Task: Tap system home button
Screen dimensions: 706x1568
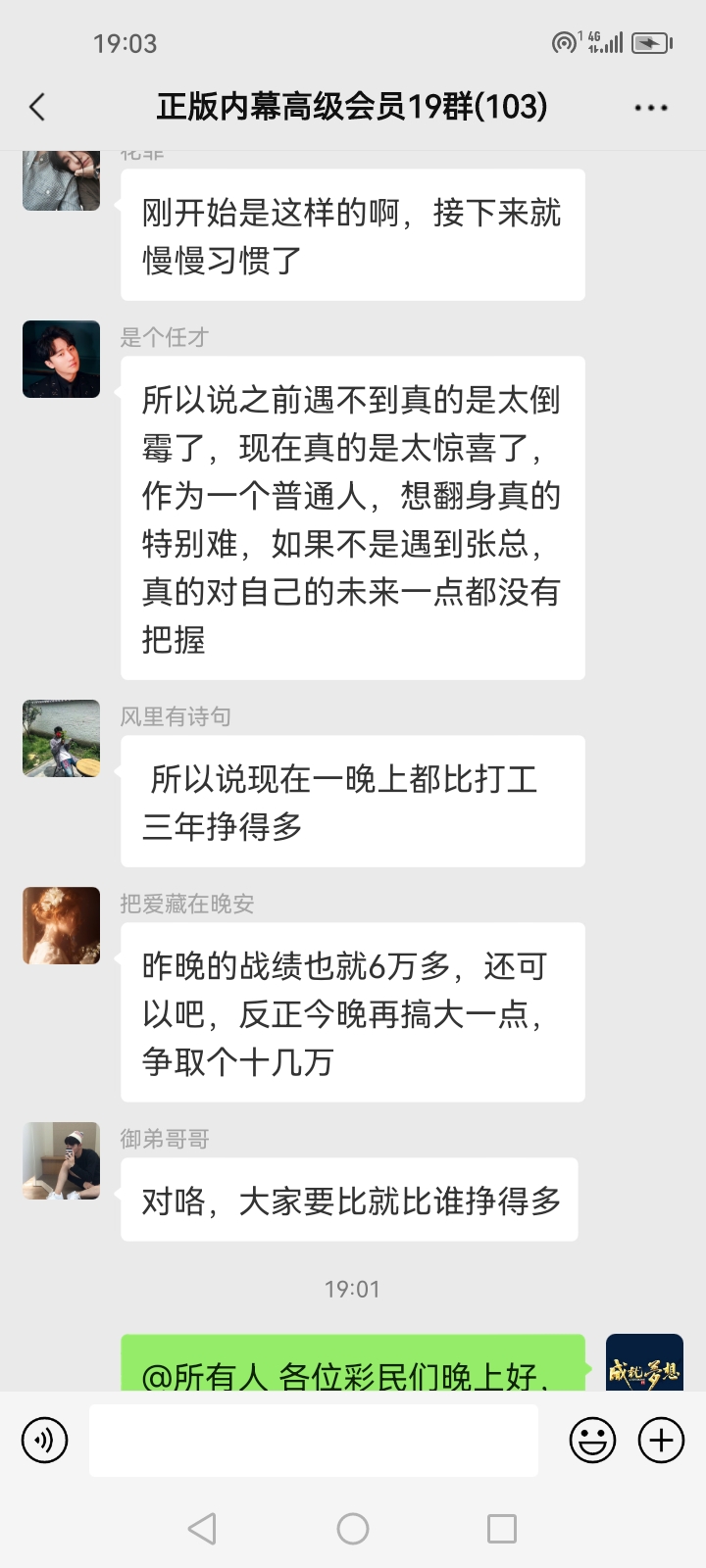Action: tap(353, 1529)
